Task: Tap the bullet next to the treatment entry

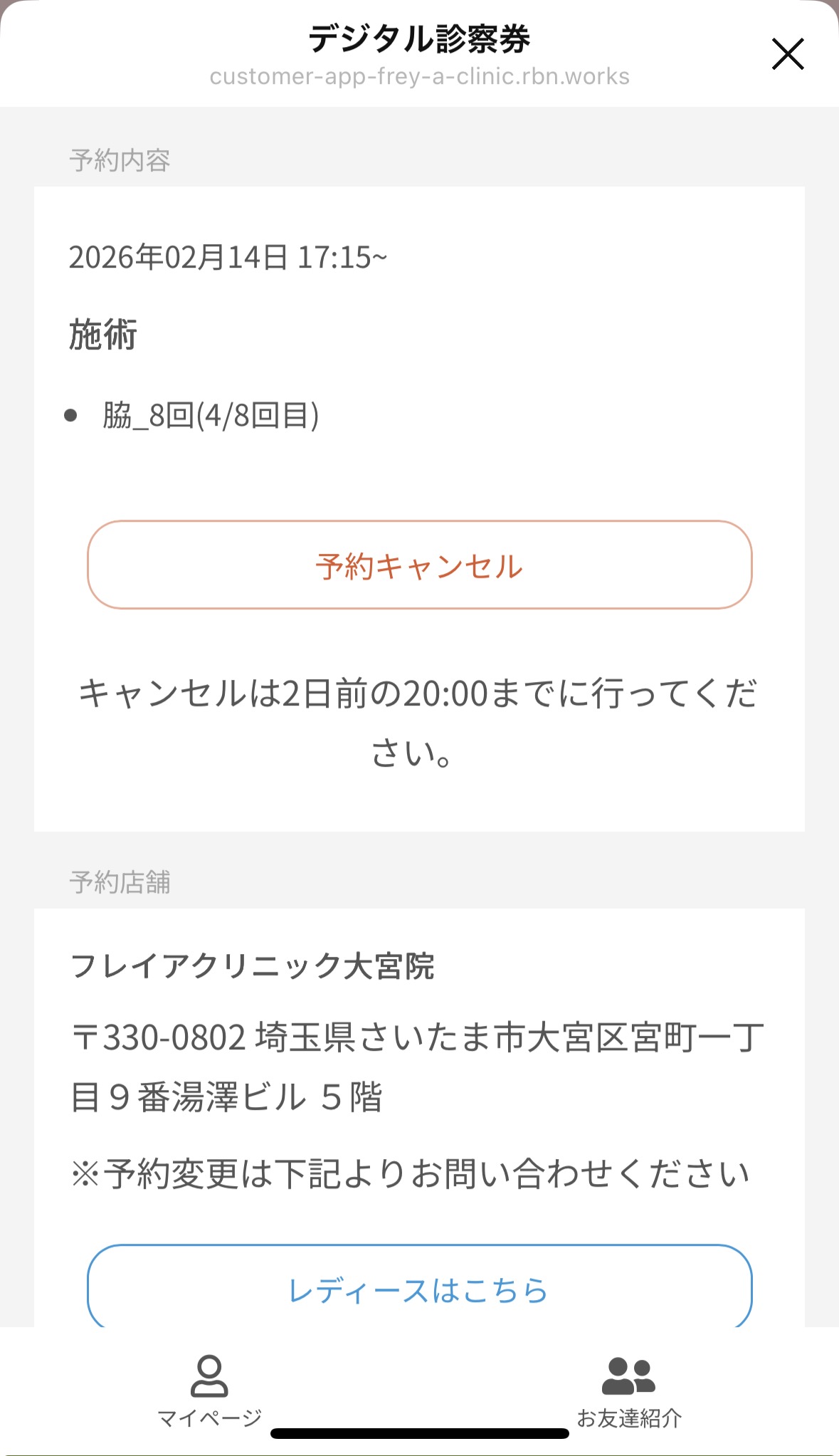Action: [71, 414]
